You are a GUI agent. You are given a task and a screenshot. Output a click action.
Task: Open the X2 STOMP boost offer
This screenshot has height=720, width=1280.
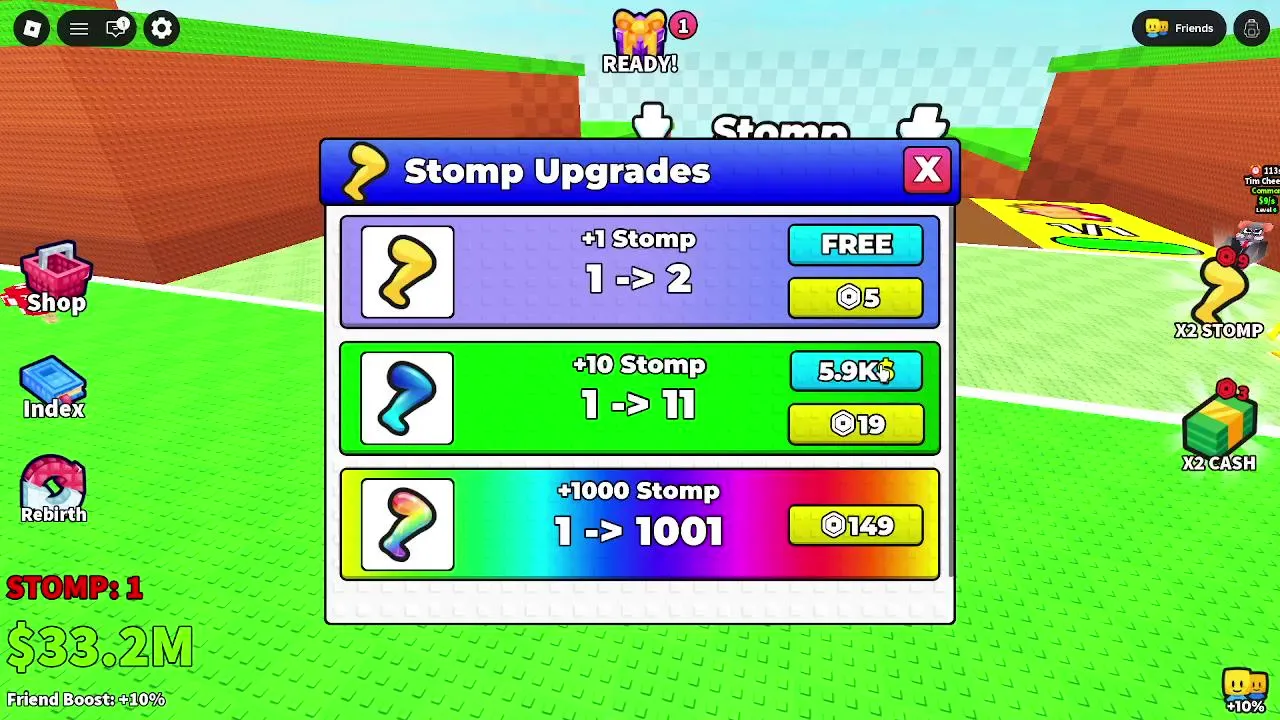coord(1218,295)
